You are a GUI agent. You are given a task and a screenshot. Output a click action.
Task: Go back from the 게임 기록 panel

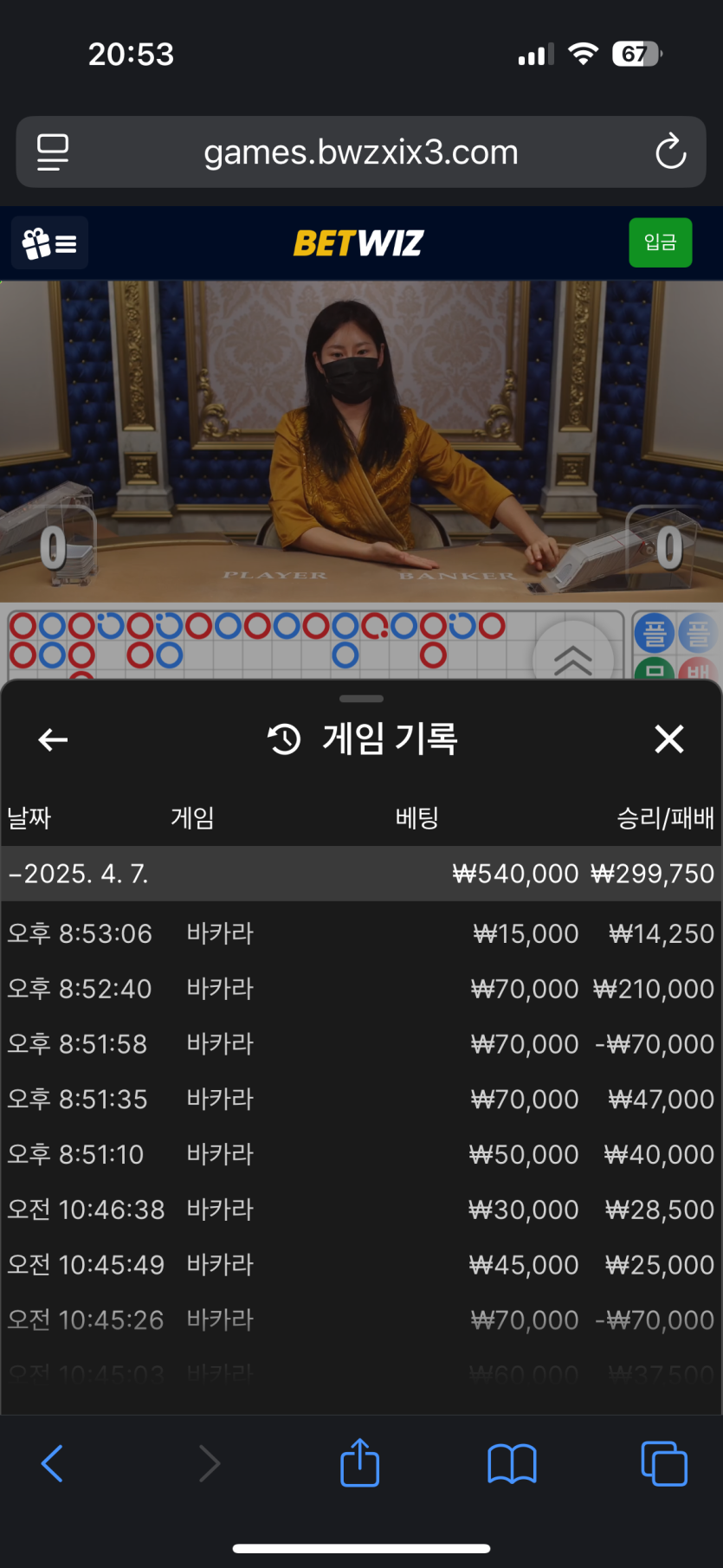pos(53,739)
